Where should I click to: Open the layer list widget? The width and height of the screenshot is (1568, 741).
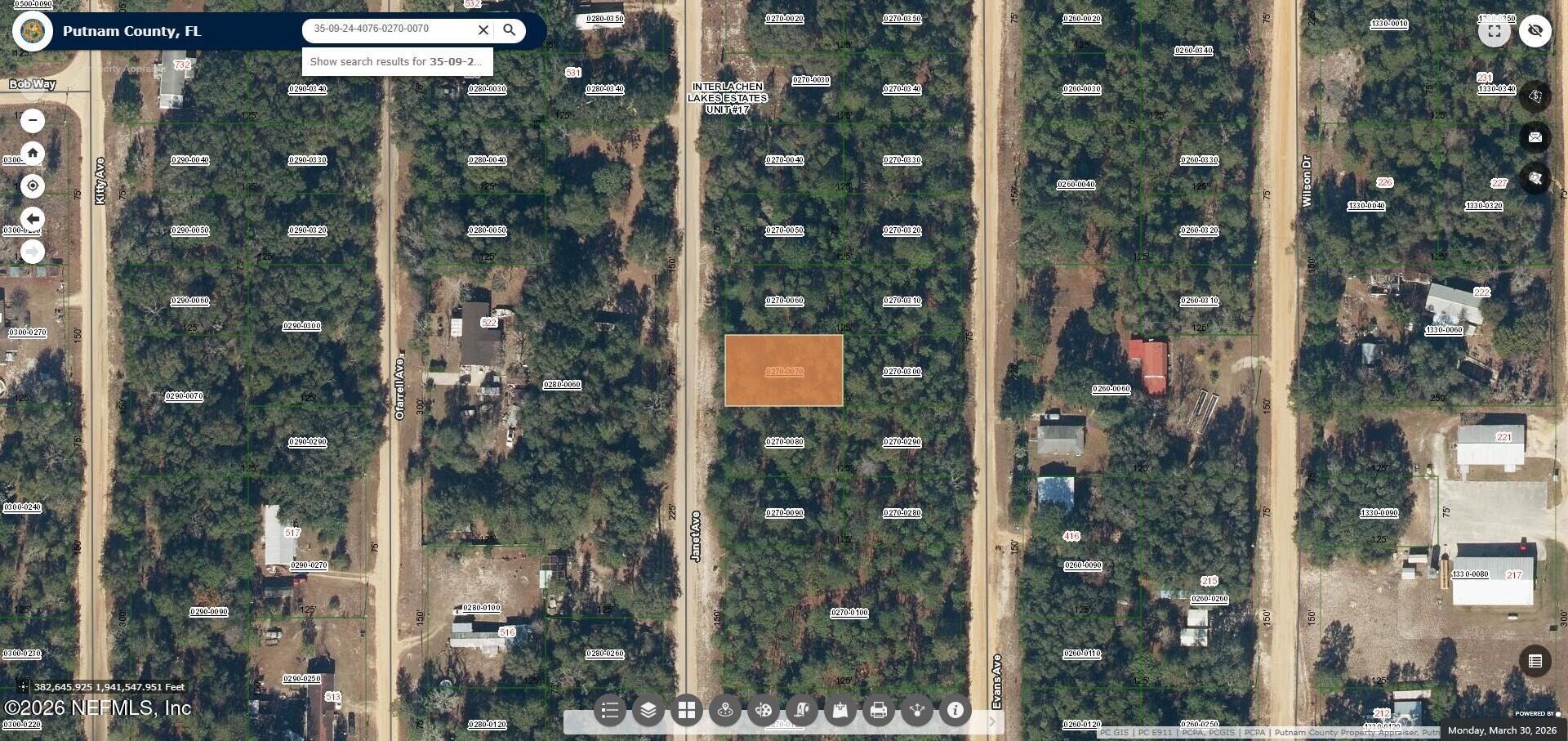[x=648, y=711]
